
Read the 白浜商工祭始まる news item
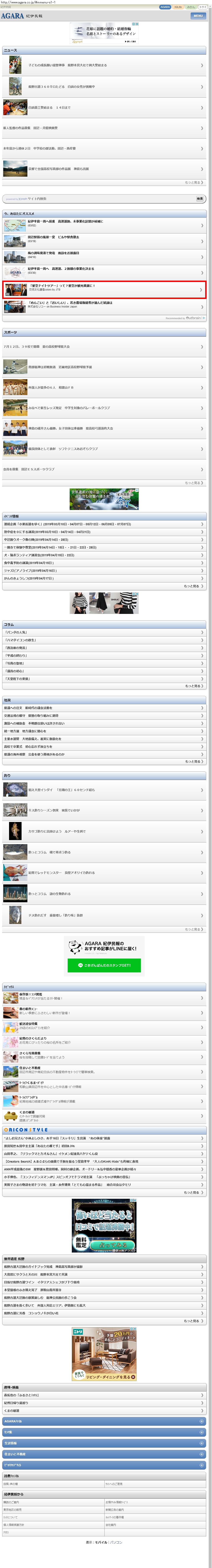(x=104, y=108)
